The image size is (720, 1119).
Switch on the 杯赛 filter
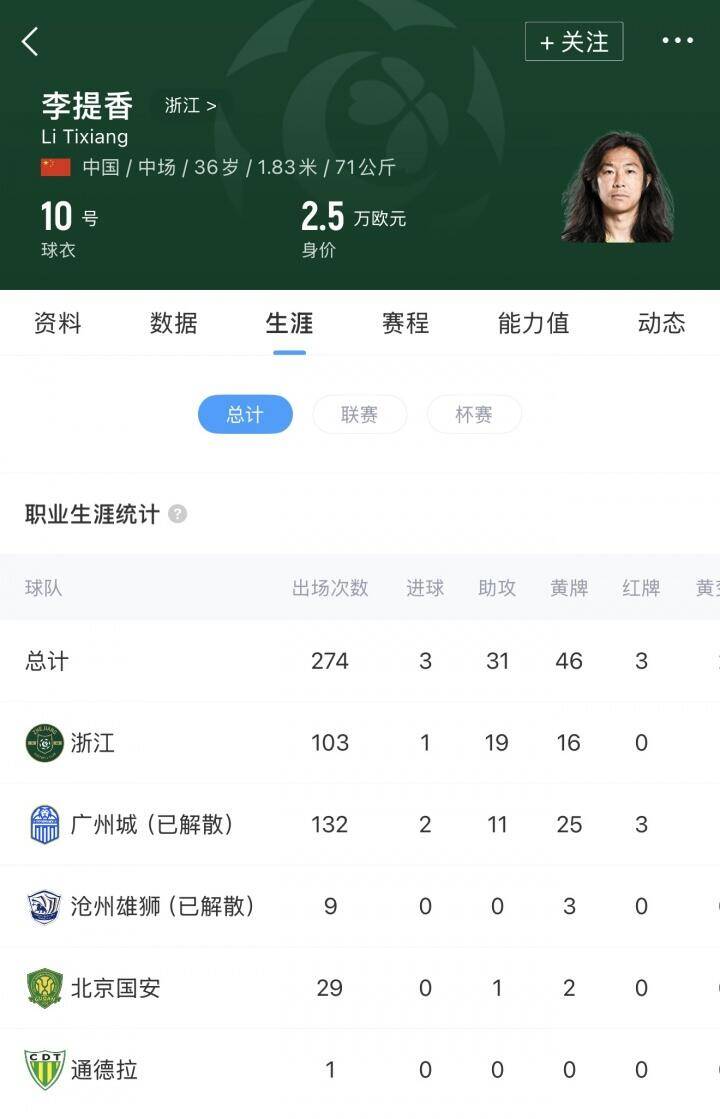(x=474, y=414)
